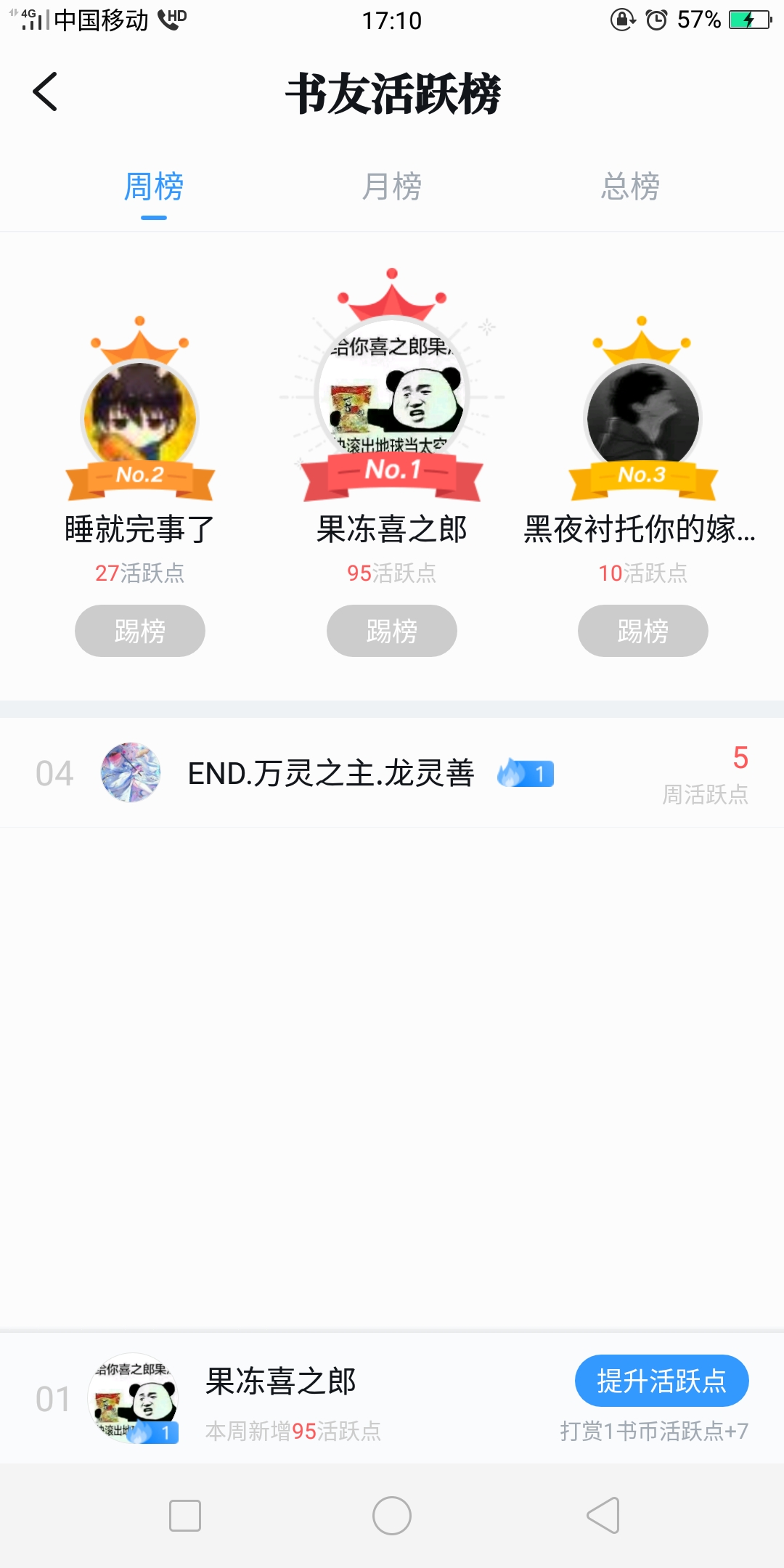784x1568 pixels.
Task: Go back using the top-left arrow
Action: tap(45, 92)
